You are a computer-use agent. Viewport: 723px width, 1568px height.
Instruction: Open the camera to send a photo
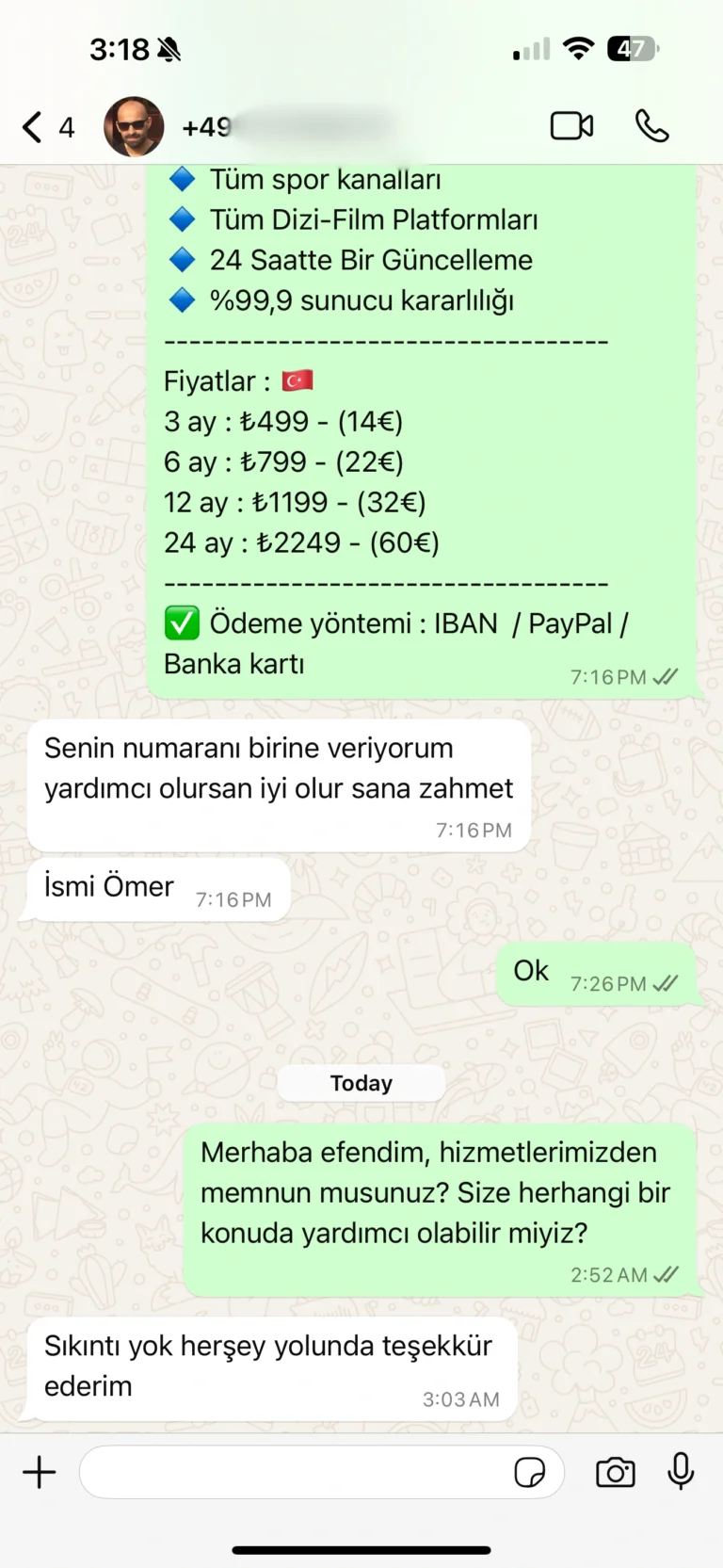click(615, 1472)
